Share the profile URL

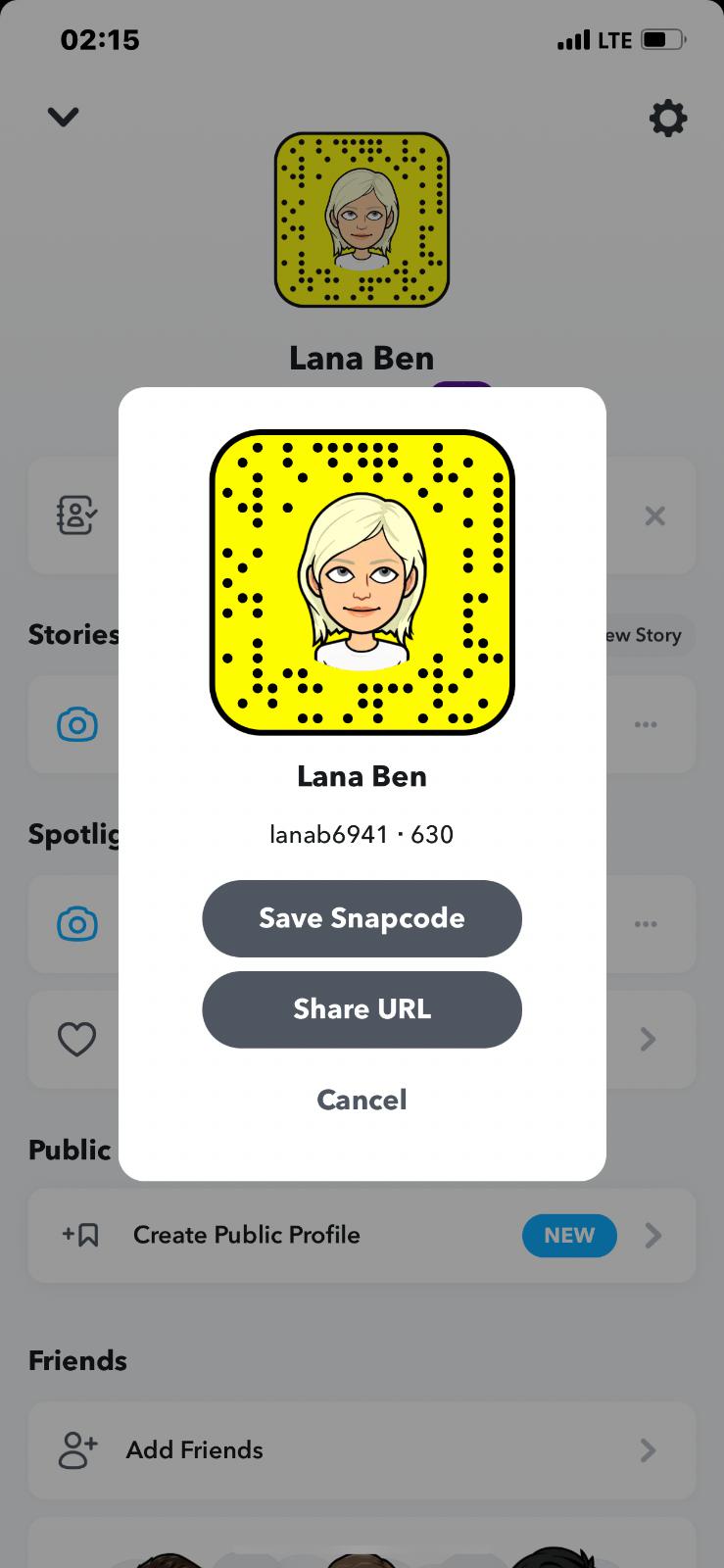(x=362, y=1009)
